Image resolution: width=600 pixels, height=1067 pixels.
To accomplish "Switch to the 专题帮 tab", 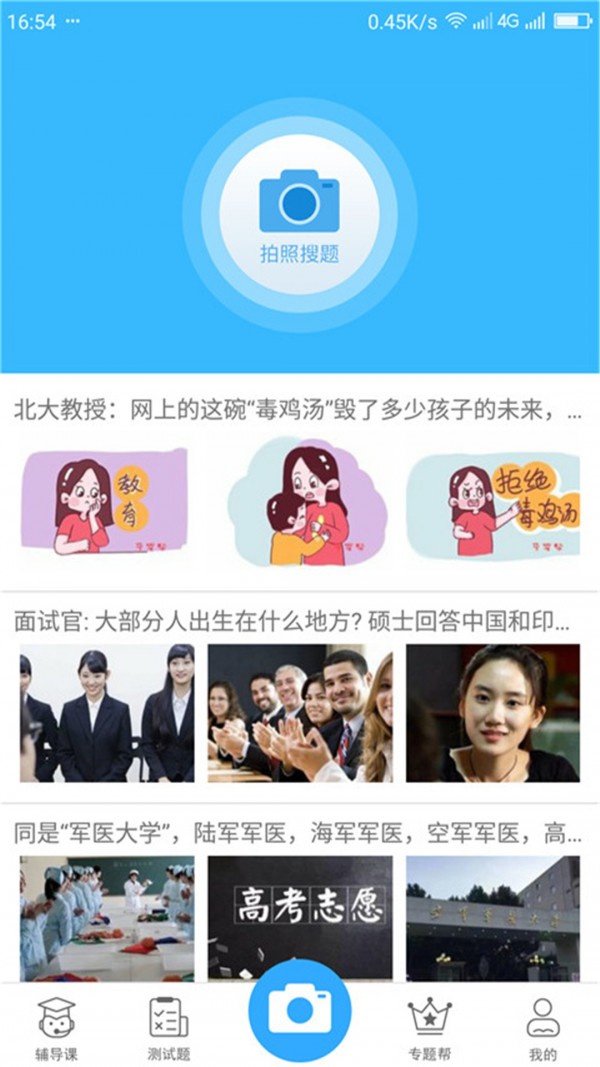I will 430,1027.
